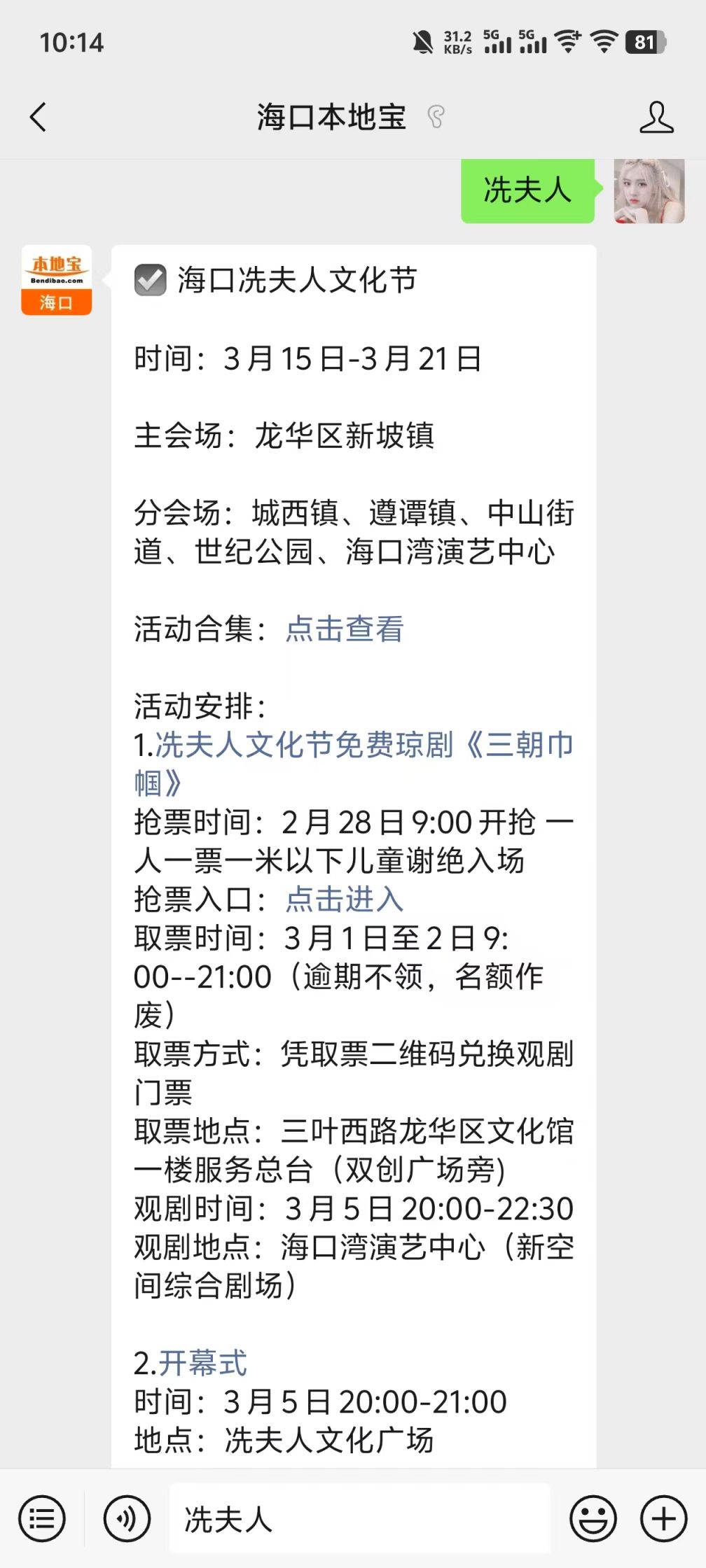706x1568 pixels.
Task: Switch to the service menu icon
Action: (42, 1519)
